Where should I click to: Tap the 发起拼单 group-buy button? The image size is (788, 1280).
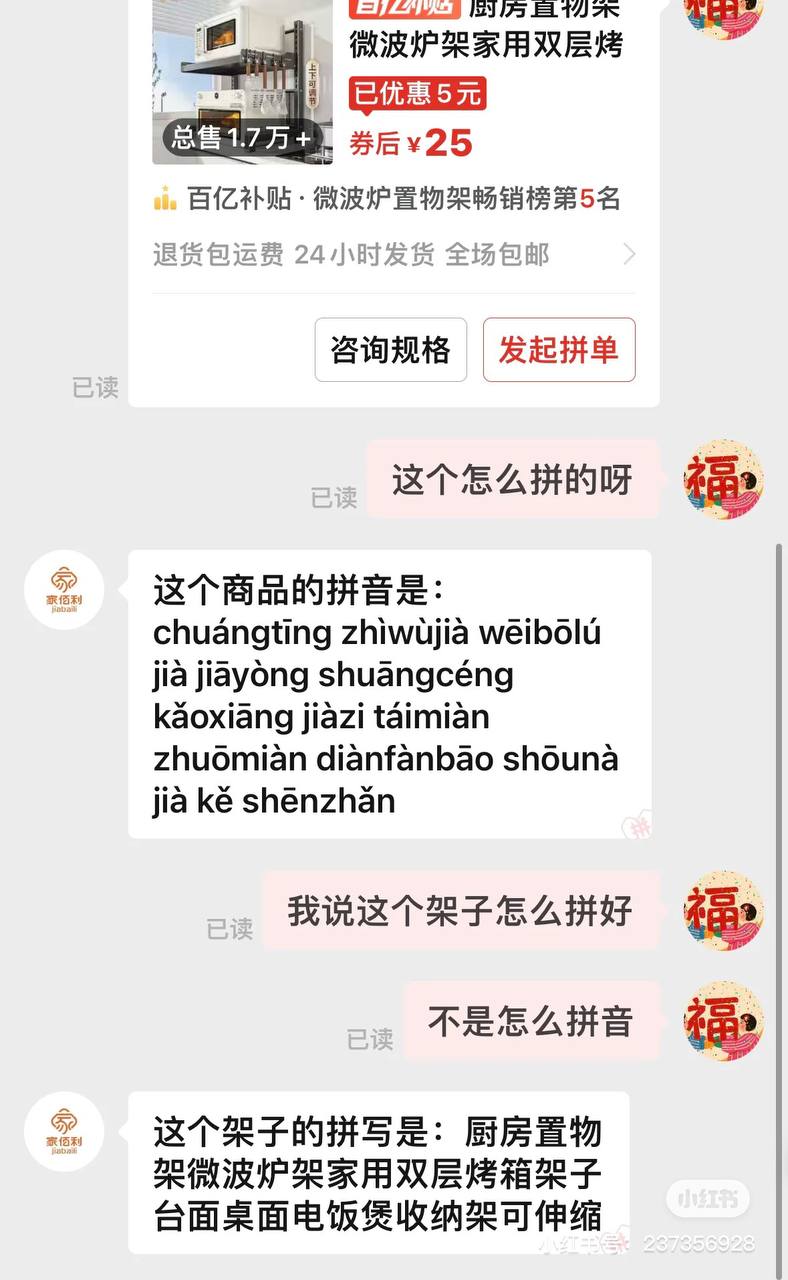tap(559, 350)
